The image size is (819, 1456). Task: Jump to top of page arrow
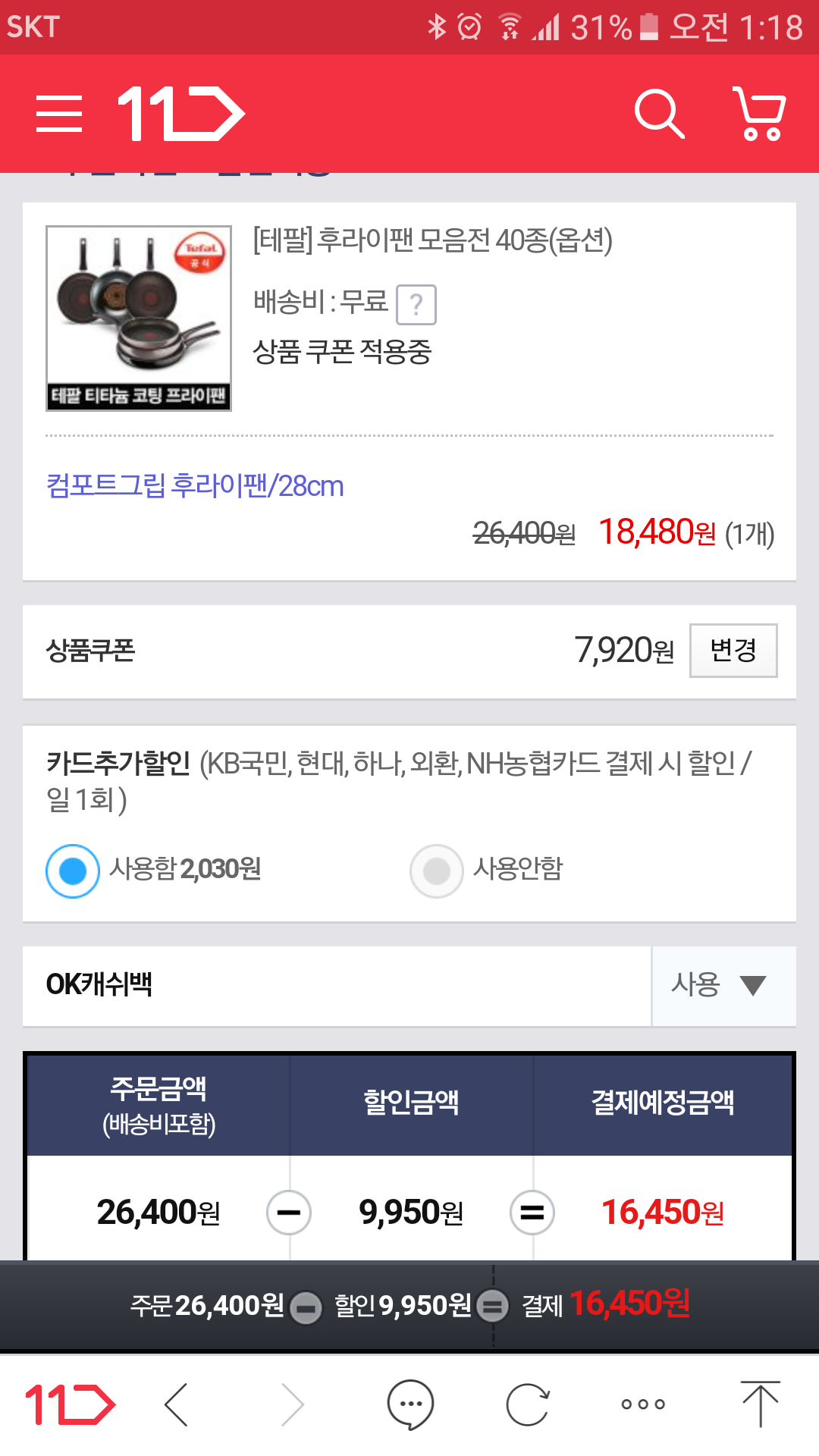[760, 1404]
